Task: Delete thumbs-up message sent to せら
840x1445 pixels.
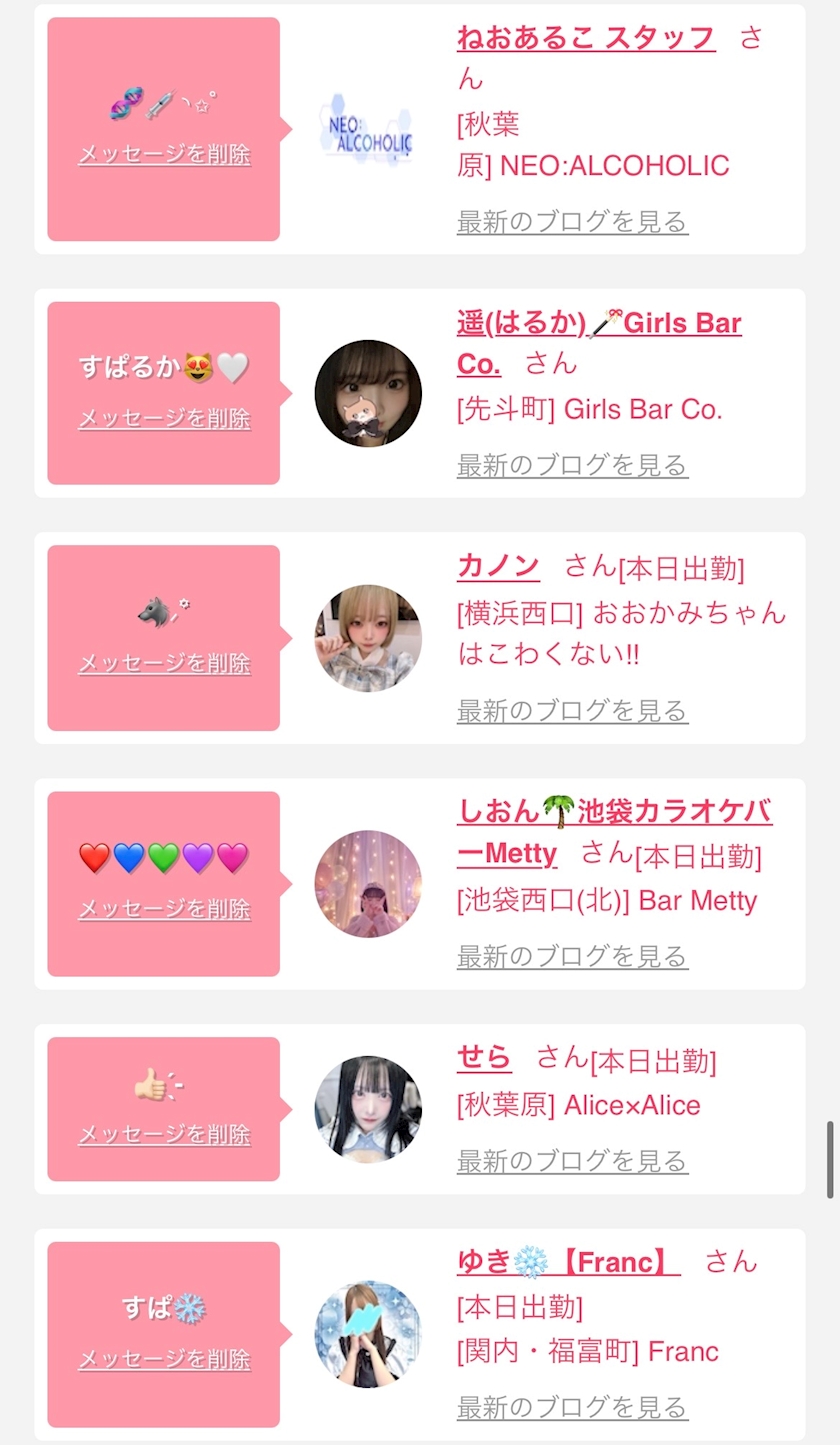Action: click(164, 1134)
